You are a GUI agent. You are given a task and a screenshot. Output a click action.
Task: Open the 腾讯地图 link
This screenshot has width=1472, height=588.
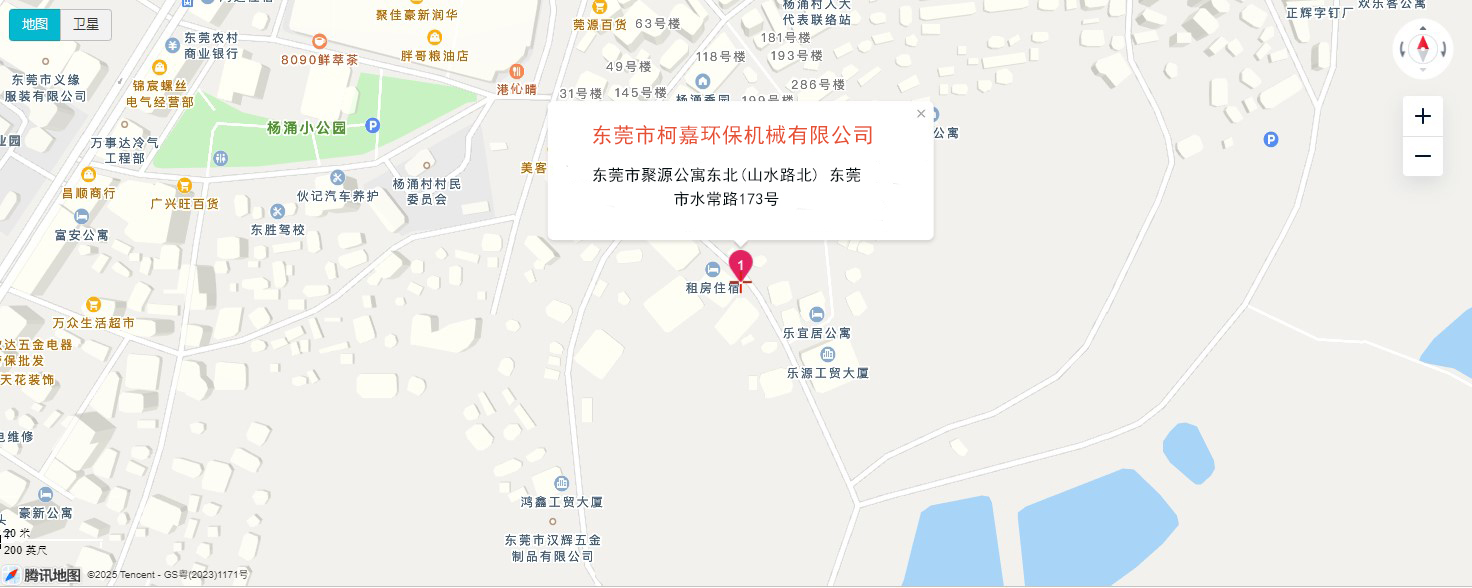(x=43, y=575)
